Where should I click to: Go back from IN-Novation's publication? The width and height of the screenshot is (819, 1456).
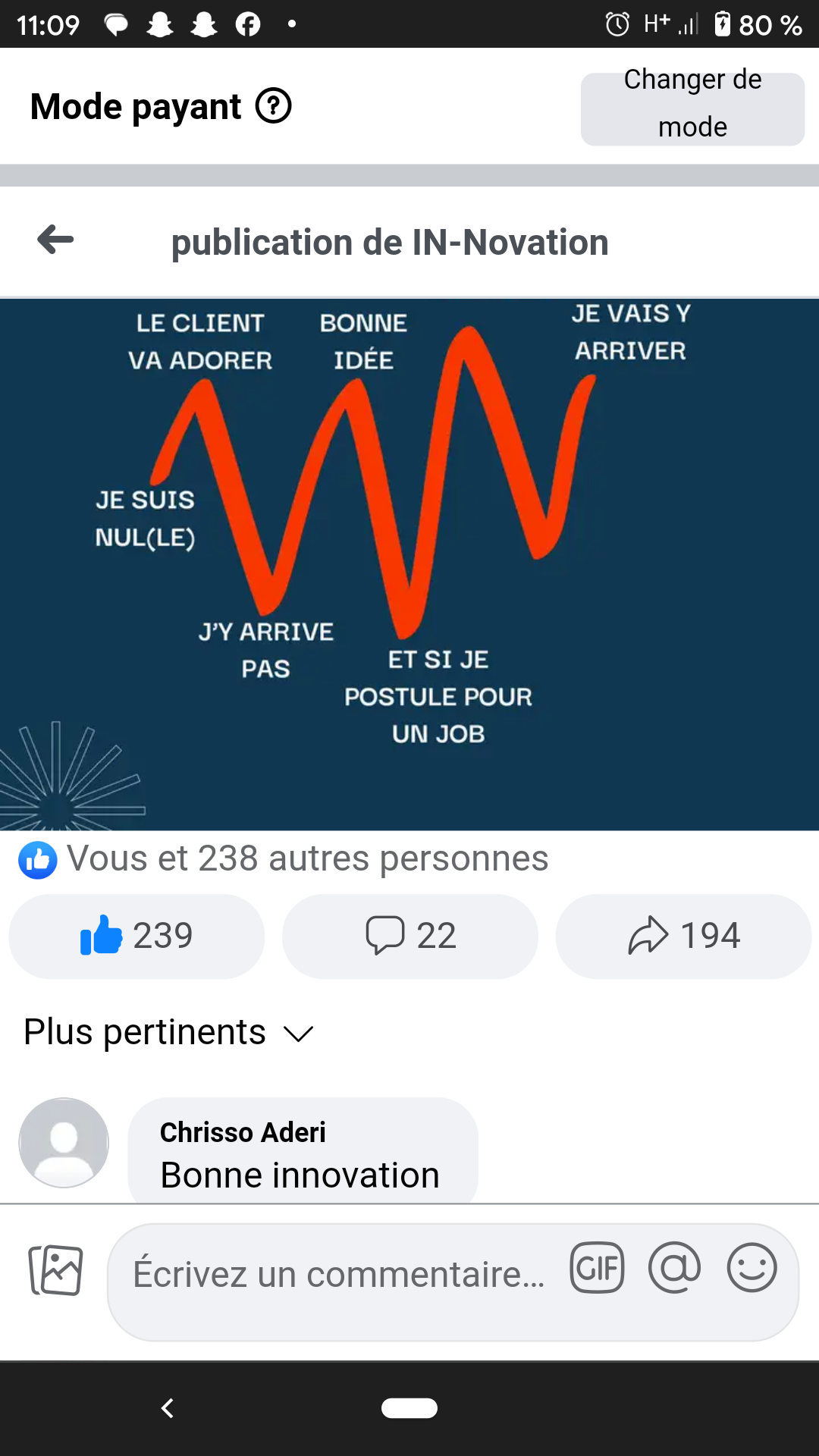[55, 240]
